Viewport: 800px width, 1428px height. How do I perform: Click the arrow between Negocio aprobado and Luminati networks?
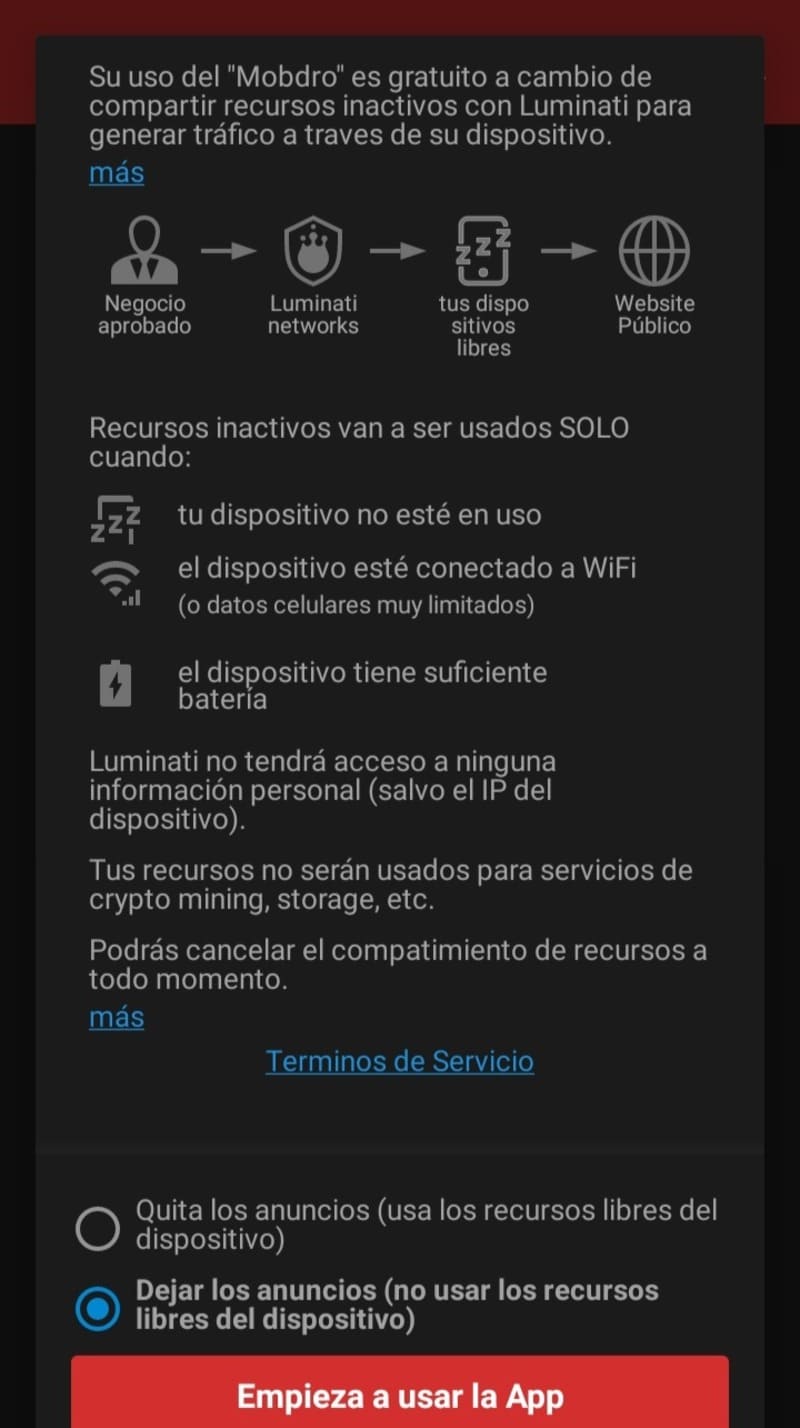click(x=229, y=248)
